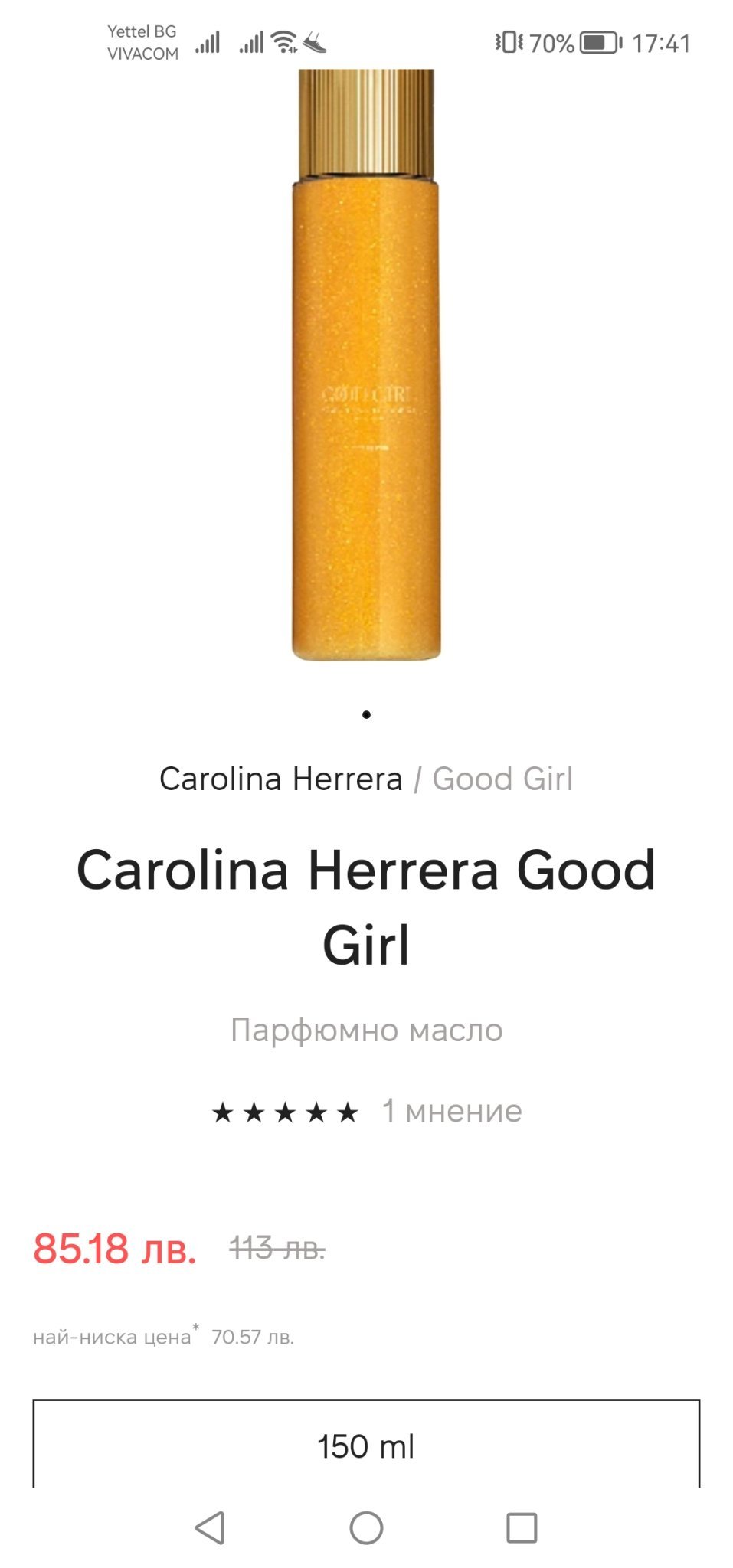The image size is (733, 1568).
Task: Go back with the system back button
Action: pyautogui.click(x=210, y=1527)
